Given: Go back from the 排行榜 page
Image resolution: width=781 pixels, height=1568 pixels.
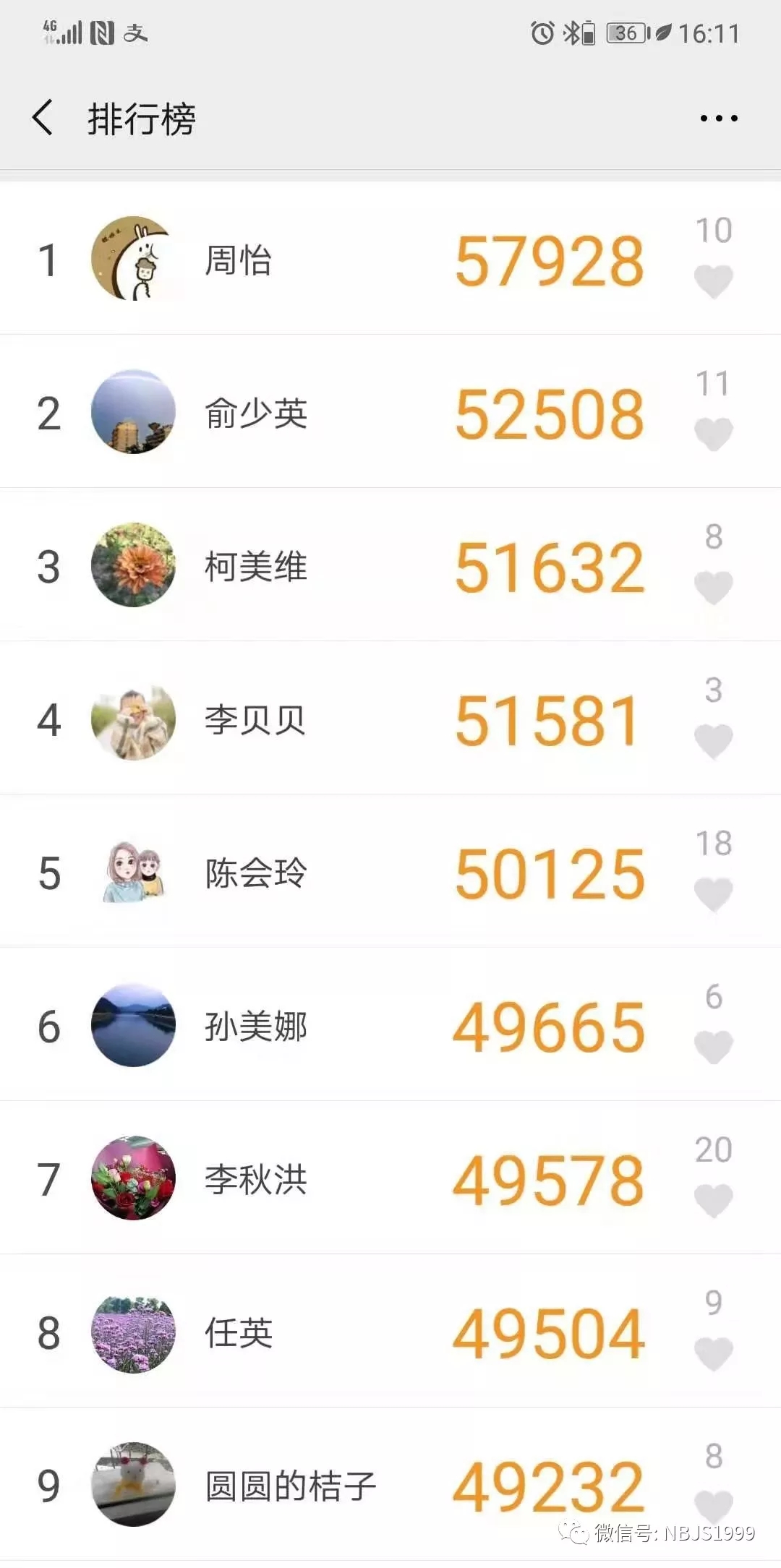Looking at the screenshot, I should 43,118.
